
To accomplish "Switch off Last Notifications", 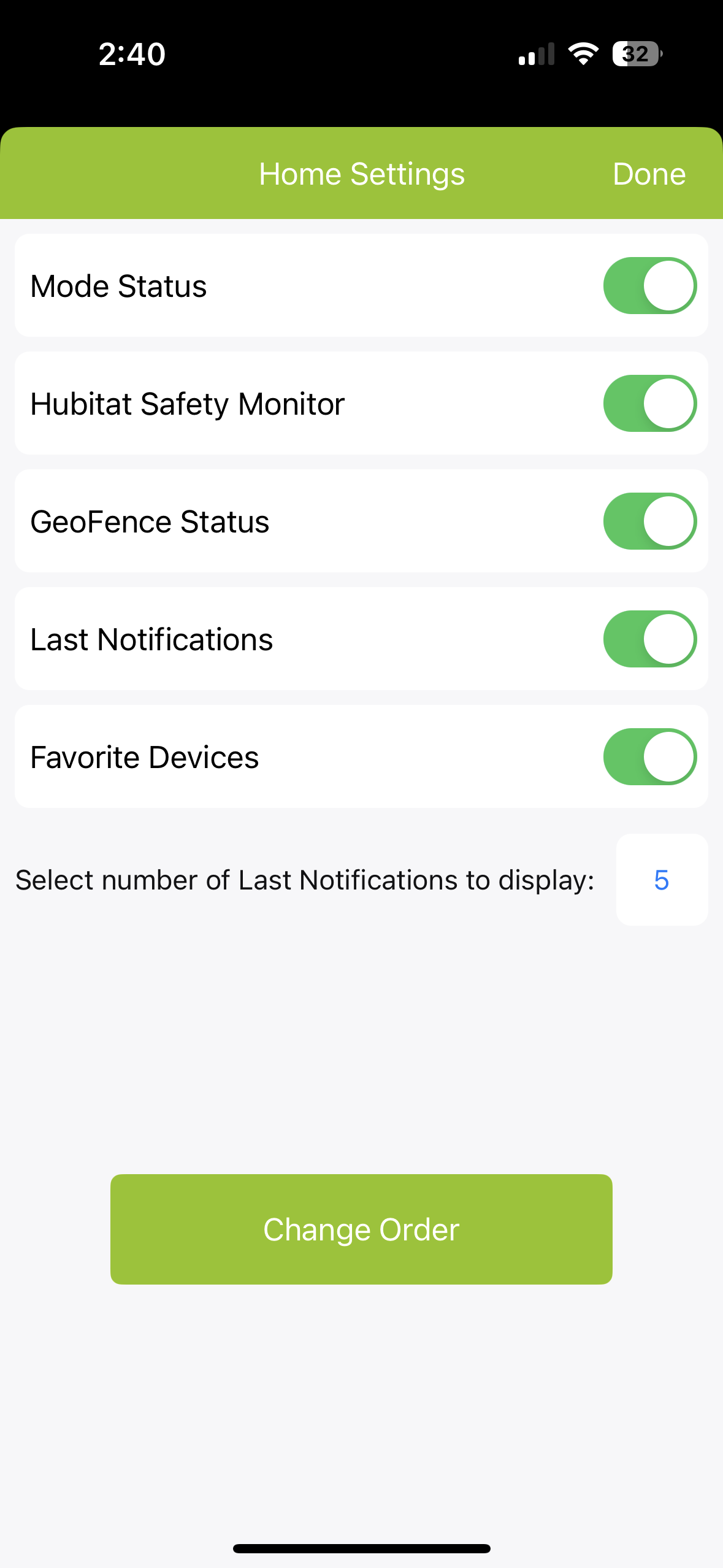I will (x=649, y=639).
